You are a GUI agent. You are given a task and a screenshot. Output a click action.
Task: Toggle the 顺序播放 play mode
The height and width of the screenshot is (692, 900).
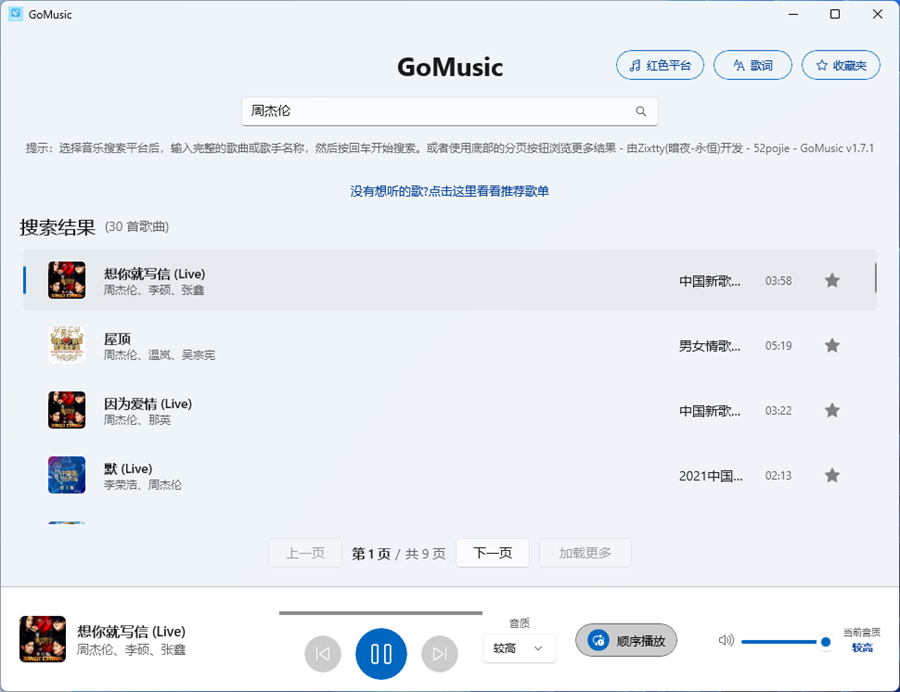pos(626,641)
